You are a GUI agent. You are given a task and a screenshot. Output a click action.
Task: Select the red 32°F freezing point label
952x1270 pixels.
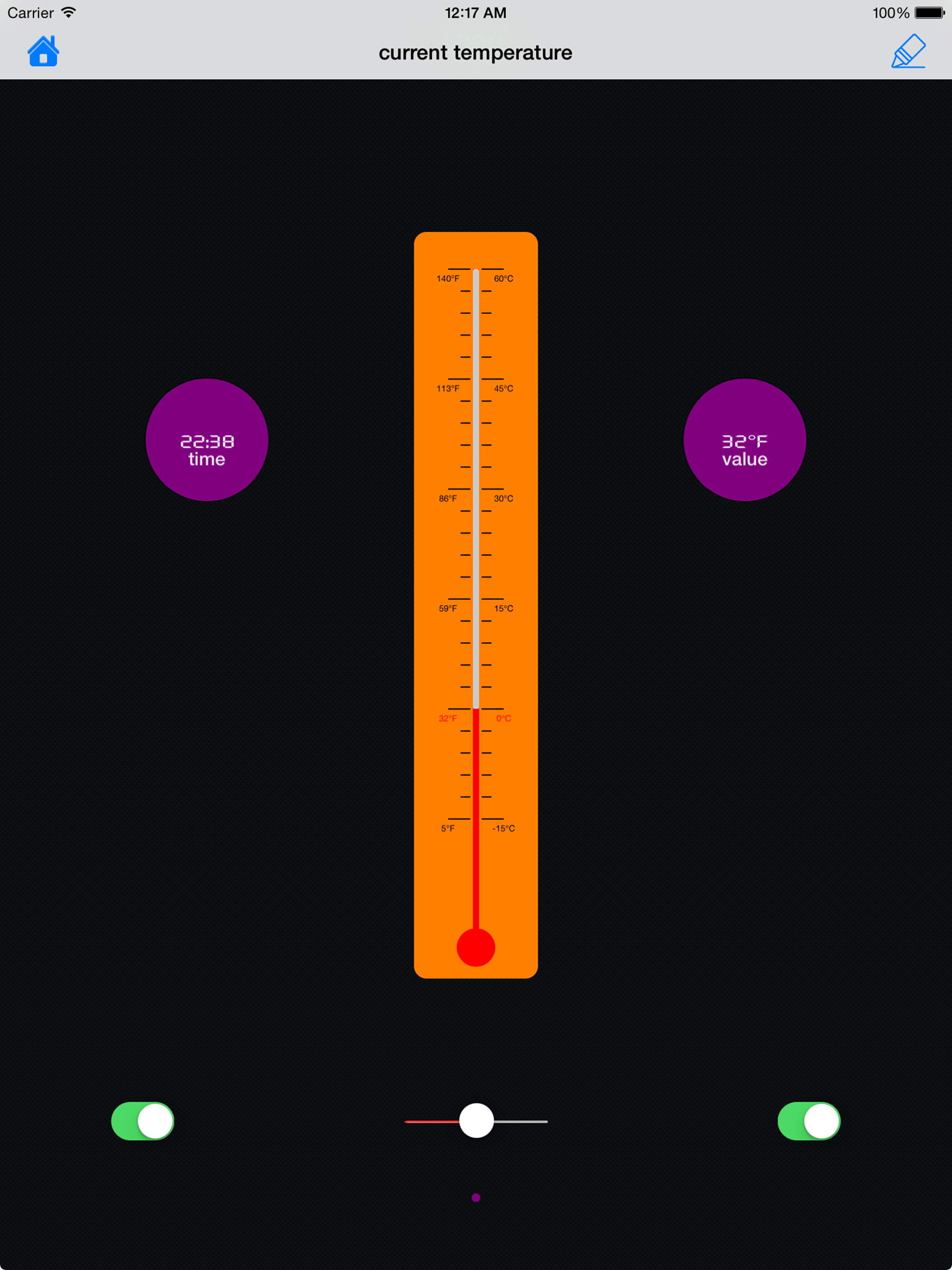[447, 718]
